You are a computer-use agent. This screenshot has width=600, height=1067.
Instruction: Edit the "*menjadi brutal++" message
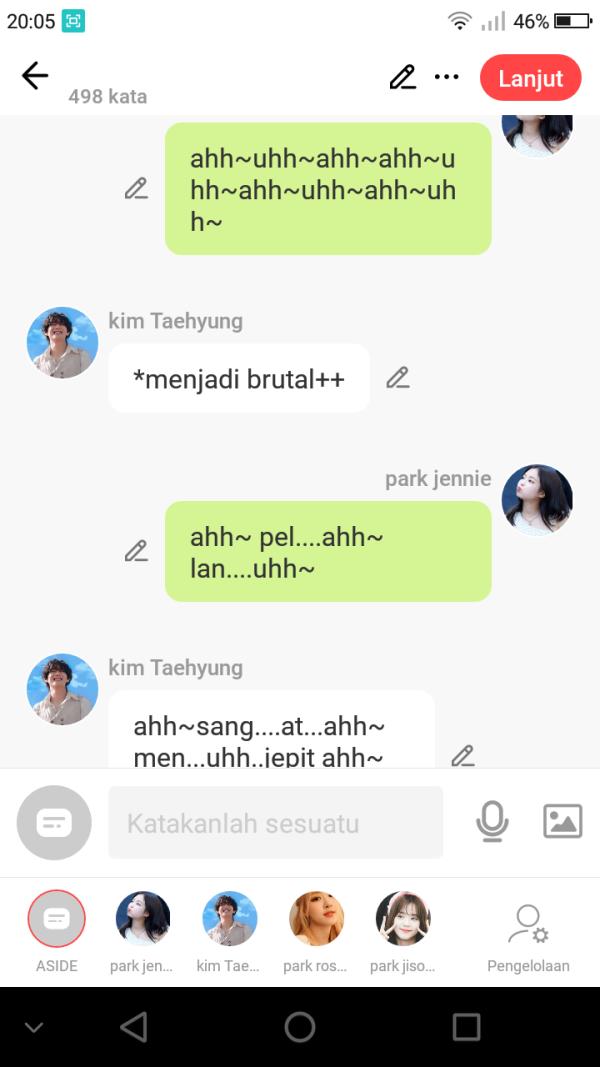398,378
